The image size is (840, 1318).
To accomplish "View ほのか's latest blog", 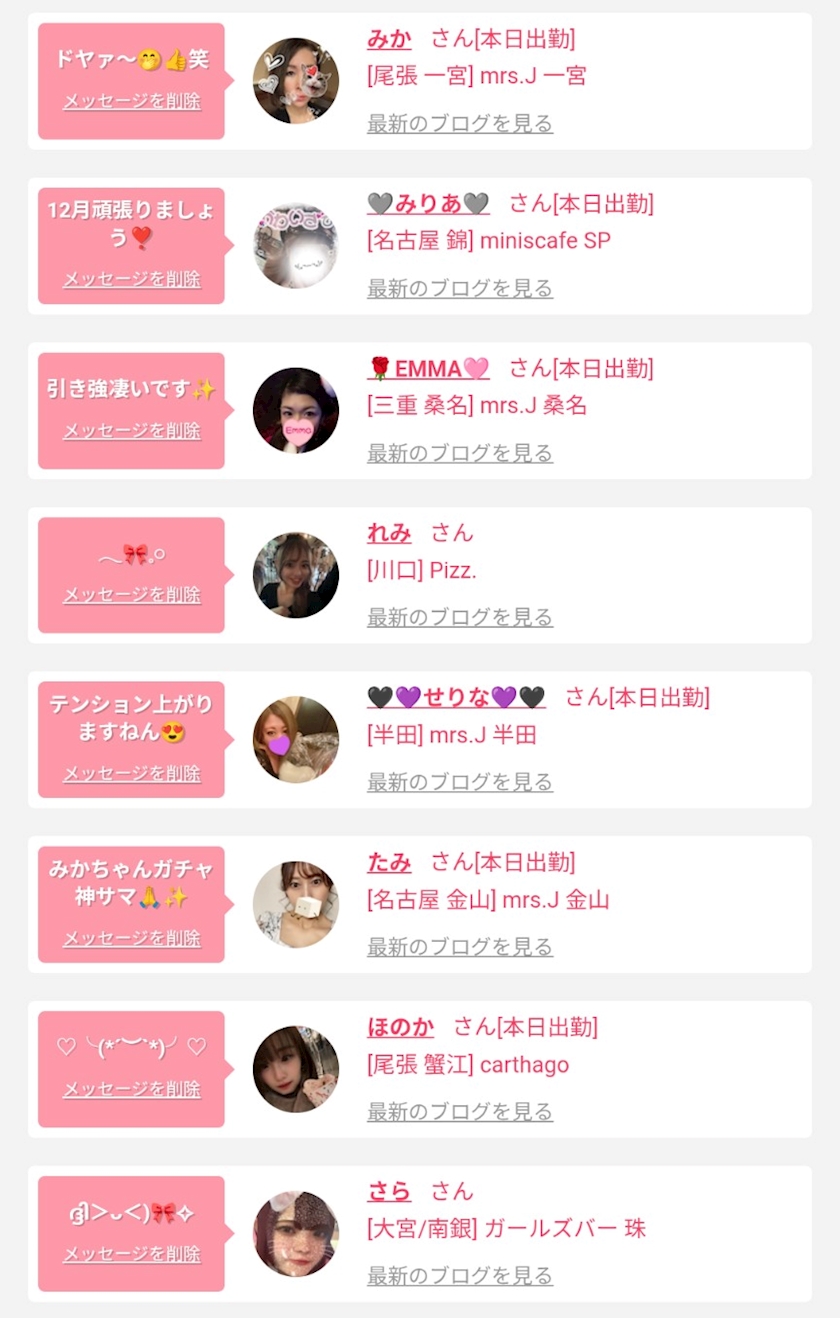I will (460, 1112).
